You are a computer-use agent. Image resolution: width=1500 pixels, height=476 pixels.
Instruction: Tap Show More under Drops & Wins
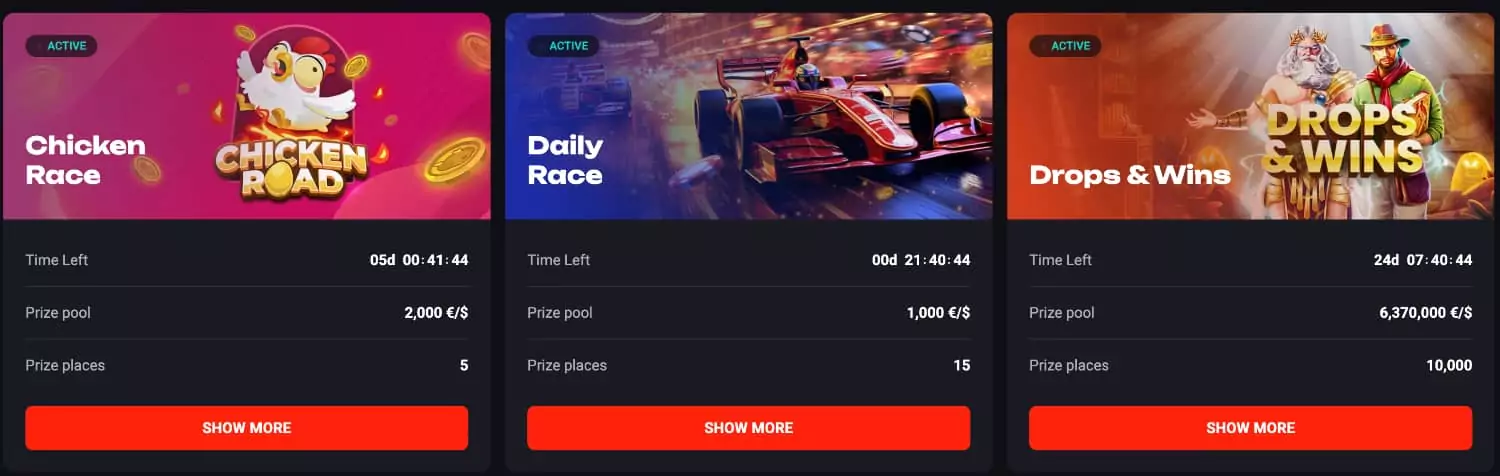pyautogui.click(x=1250, y=428)
